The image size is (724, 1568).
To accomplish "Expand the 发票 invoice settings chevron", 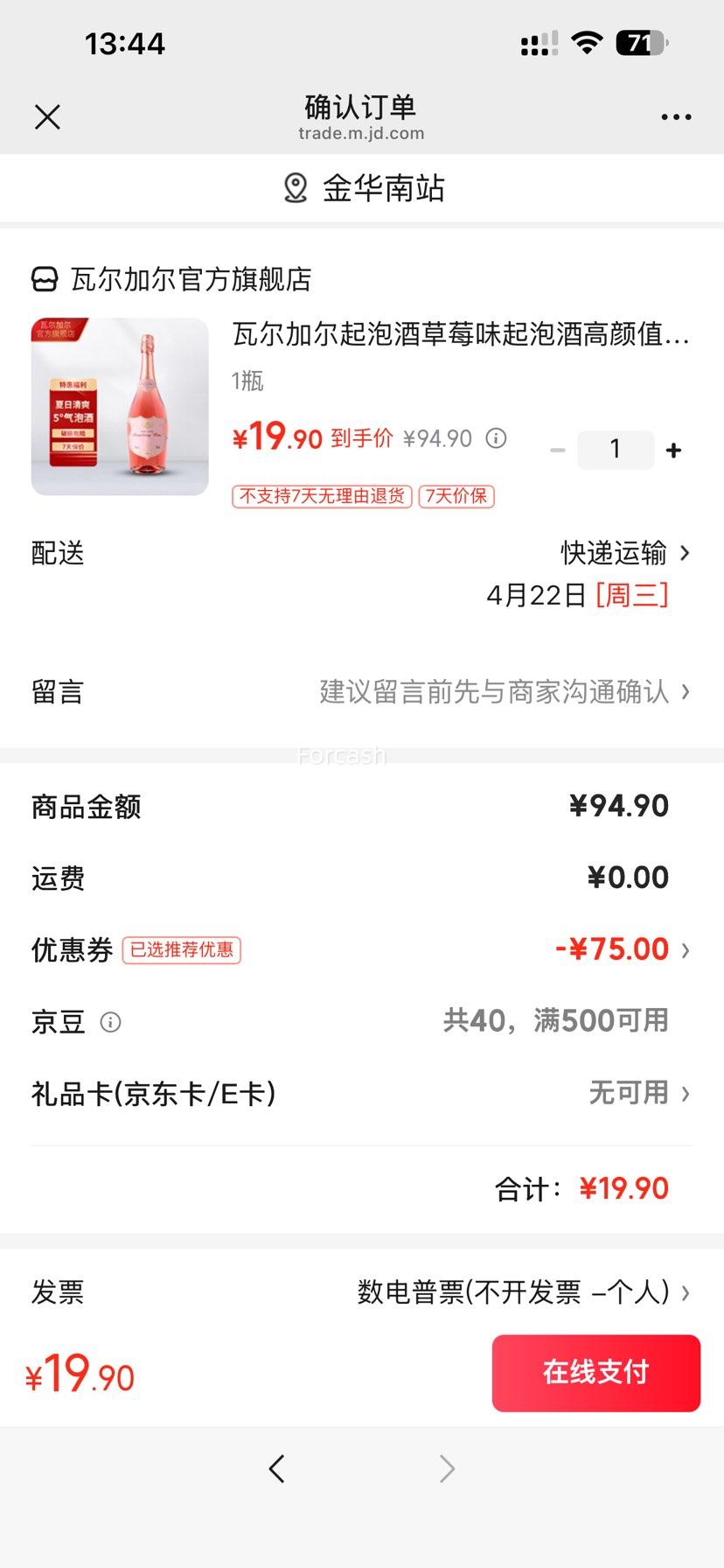I will pyautogui.click(x=688, y=1292).
